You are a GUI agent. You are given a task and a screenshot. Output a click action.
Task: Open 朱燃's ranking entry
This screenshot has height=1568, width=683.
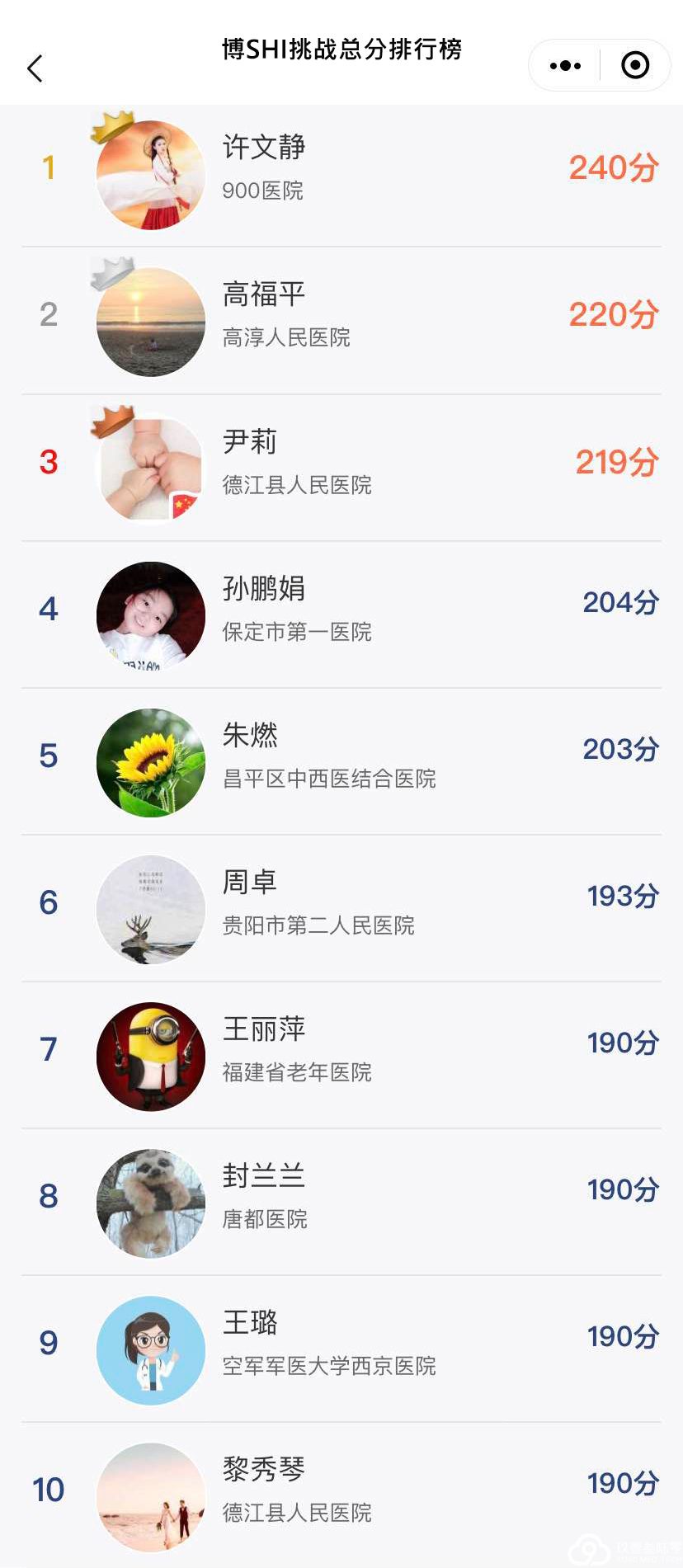tap(341, 756)
